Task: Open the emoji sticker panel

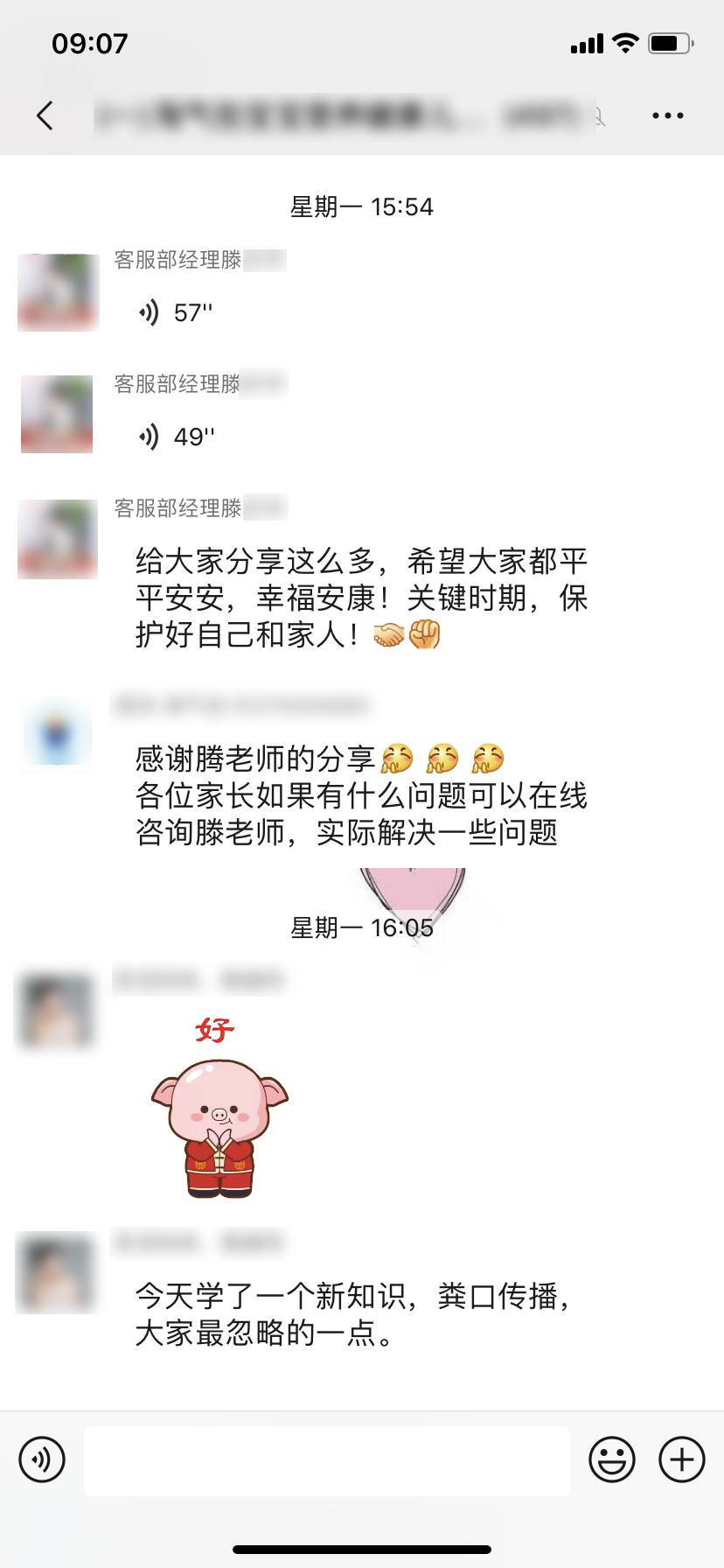Action: (611, 1459)
